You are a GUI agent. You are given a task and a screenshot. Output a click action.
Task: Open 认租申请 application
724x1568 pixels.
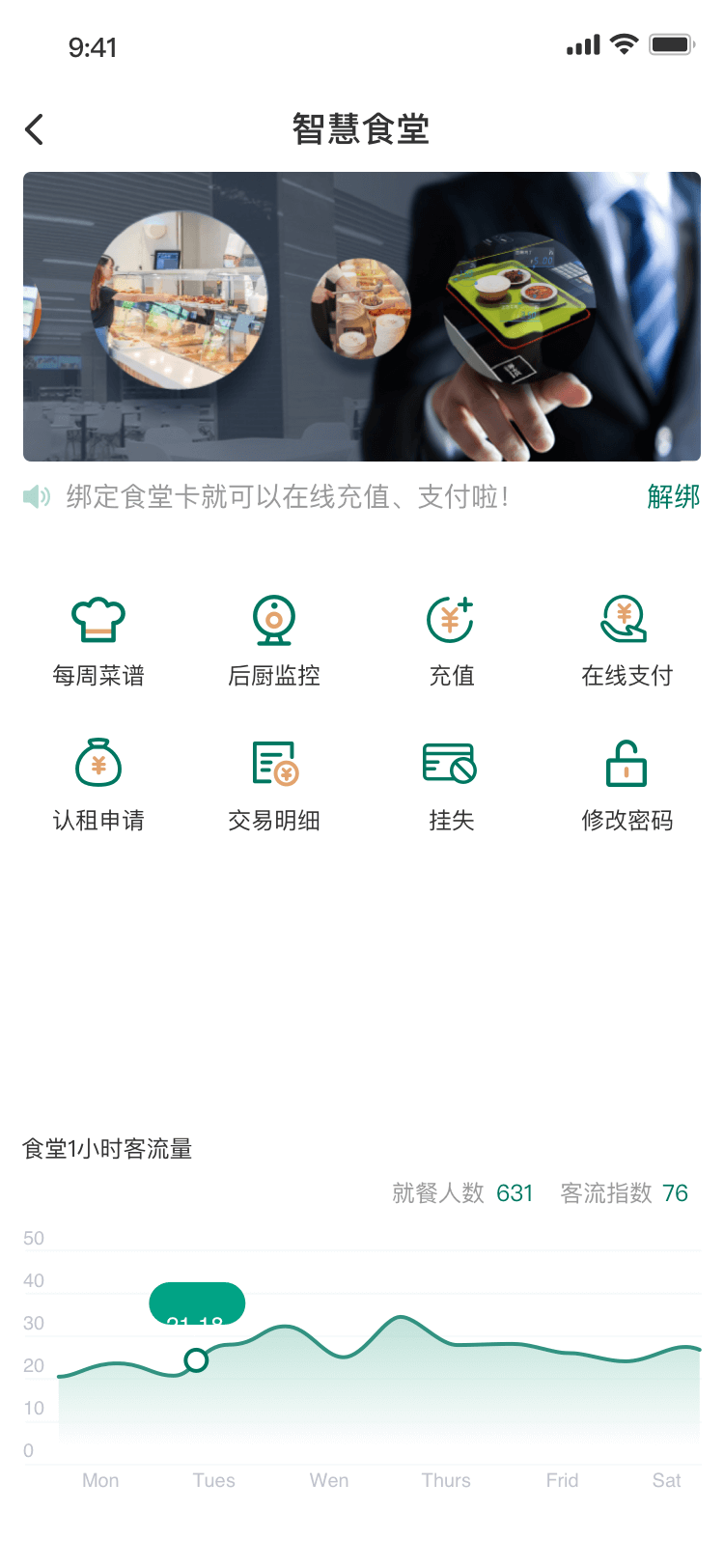(98, 786)
